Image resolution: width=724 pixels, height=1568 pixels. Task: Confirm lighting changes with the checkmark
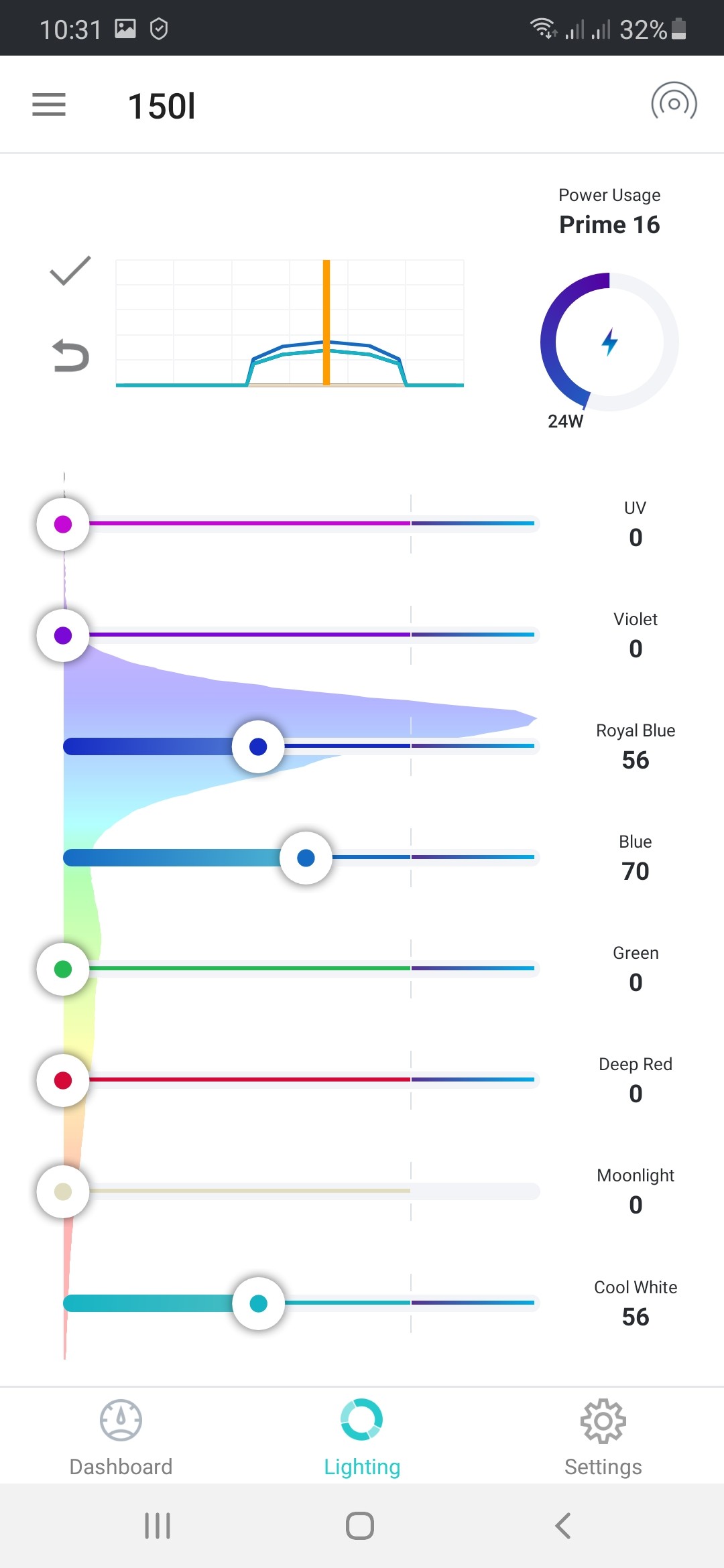point(70,271)
